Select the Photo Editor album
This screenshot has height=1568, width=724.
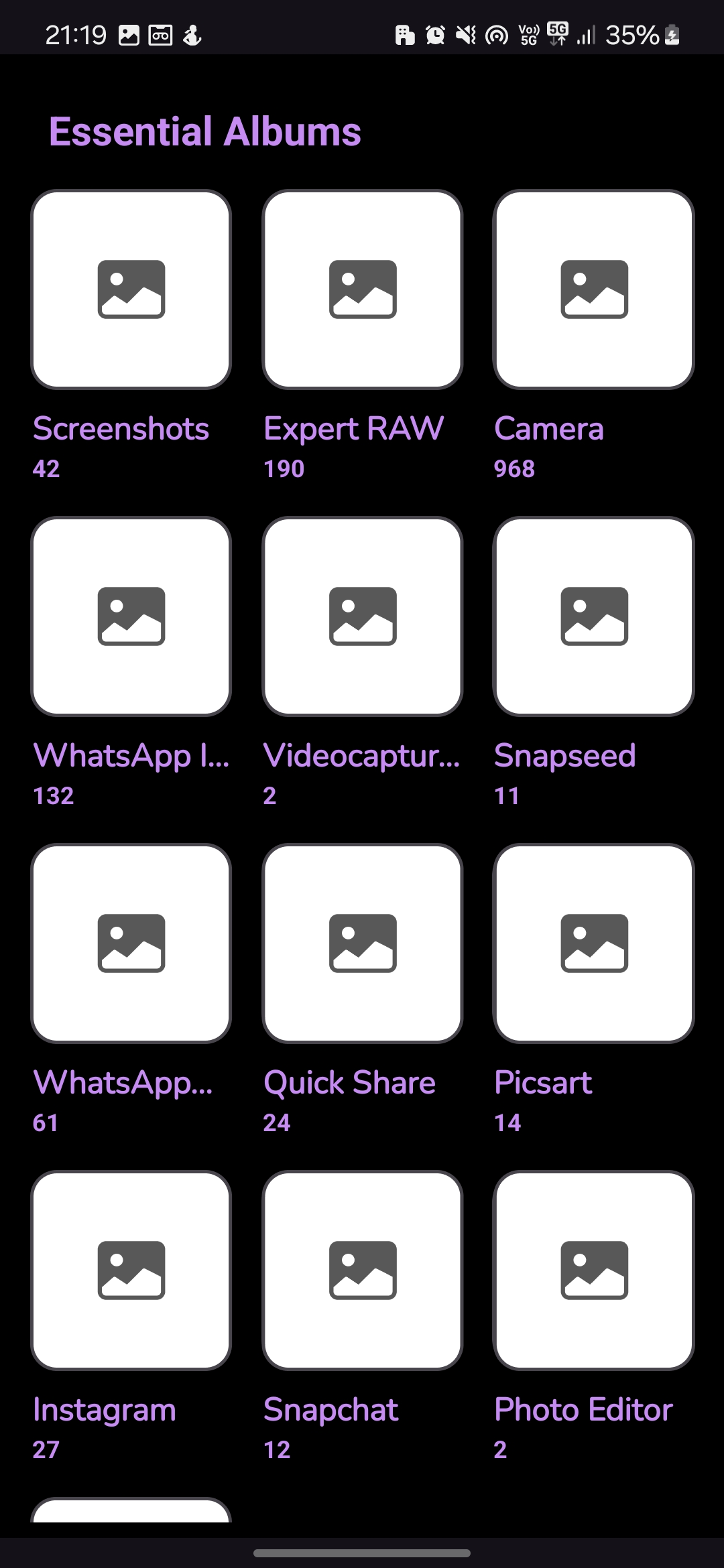click(594, 1270)
